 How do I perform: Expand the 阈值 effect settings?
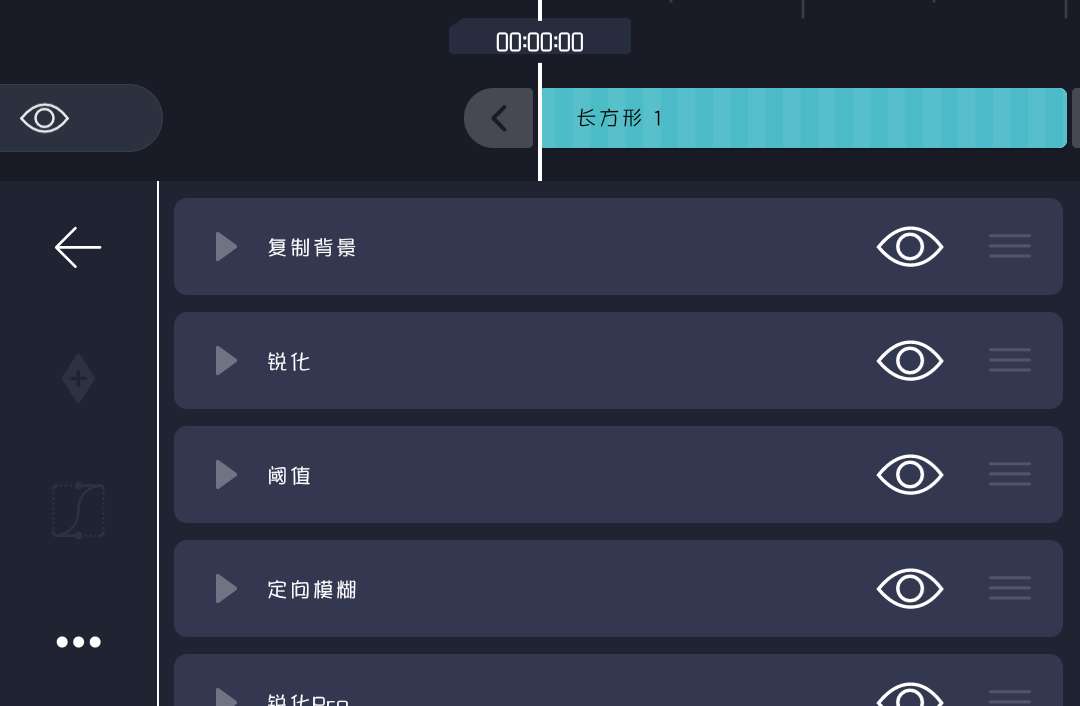[x=227, y=475]
